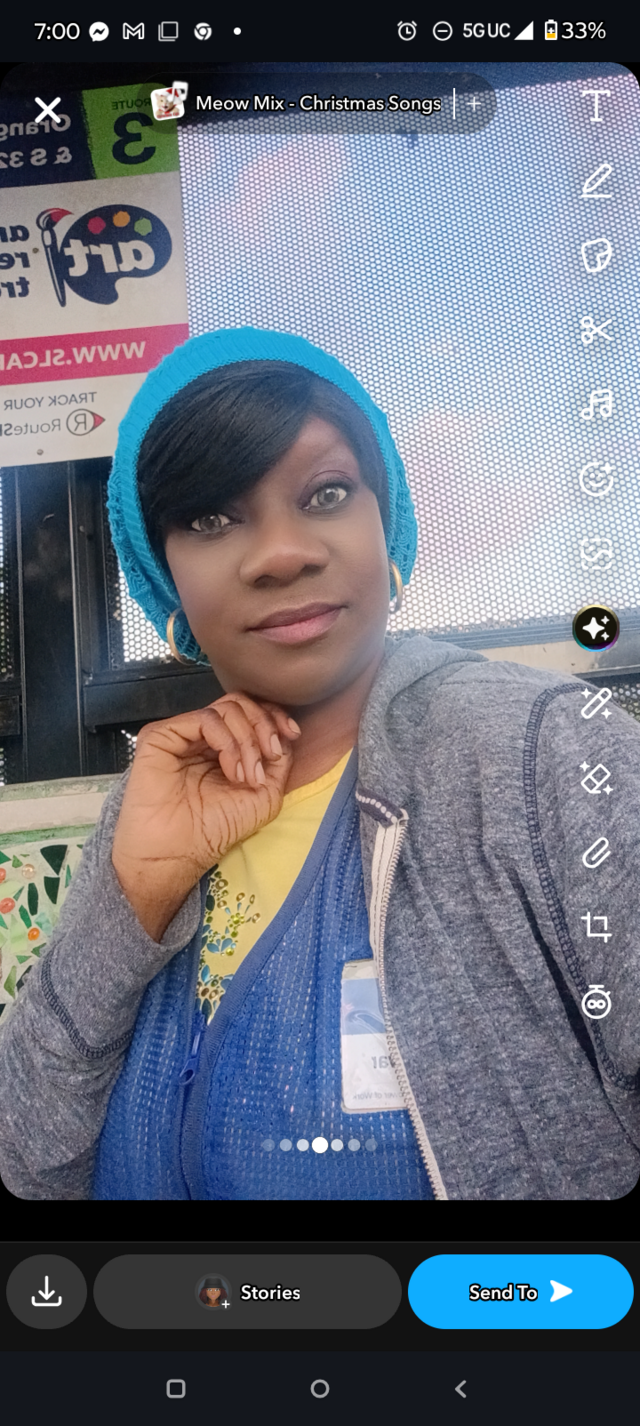Close the snap preview with the X
The width and height of the screenshot is (640, 1426).
[x=47, y=110]
